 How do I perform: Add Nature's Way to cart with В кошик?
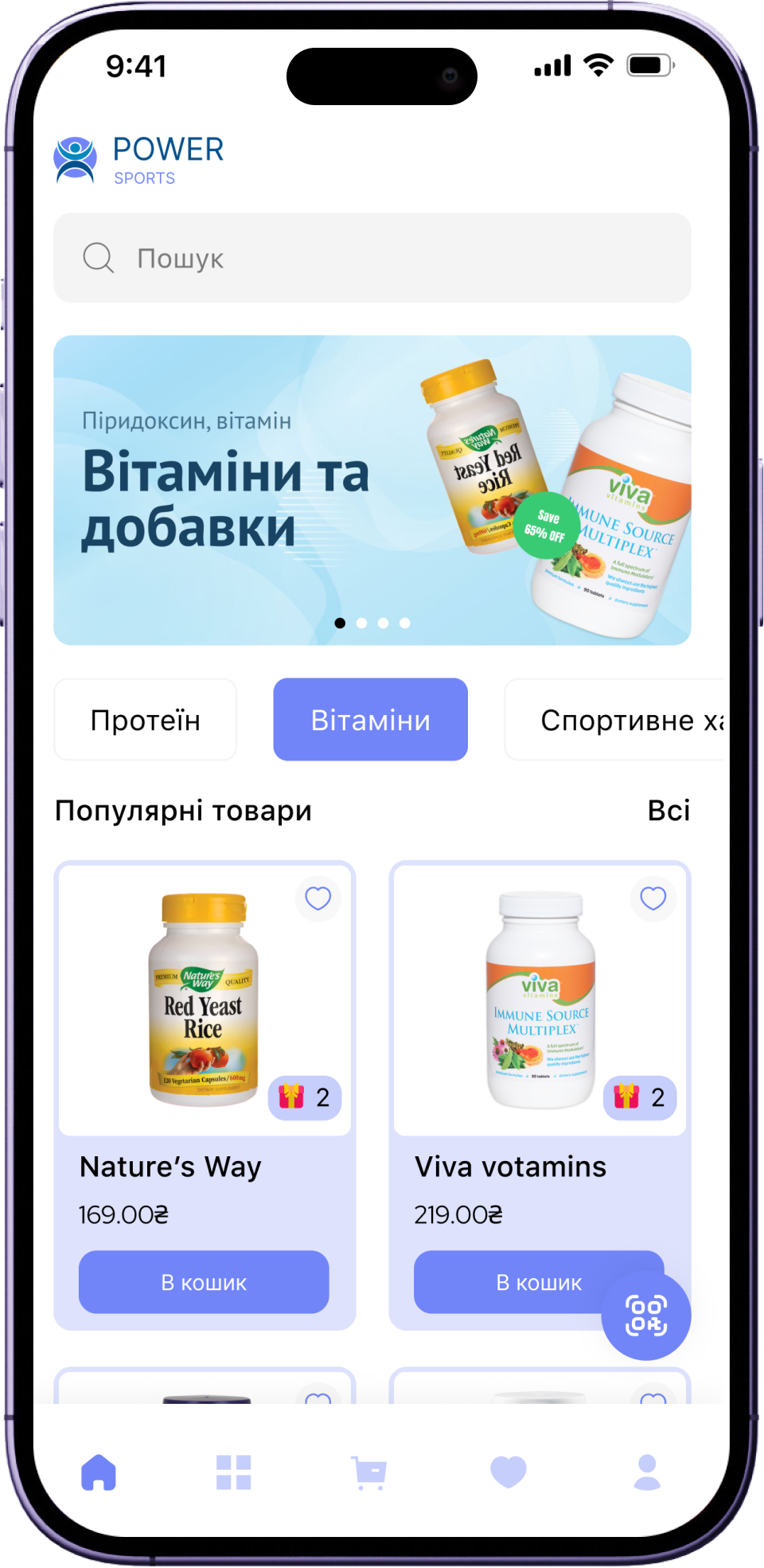204,1282
